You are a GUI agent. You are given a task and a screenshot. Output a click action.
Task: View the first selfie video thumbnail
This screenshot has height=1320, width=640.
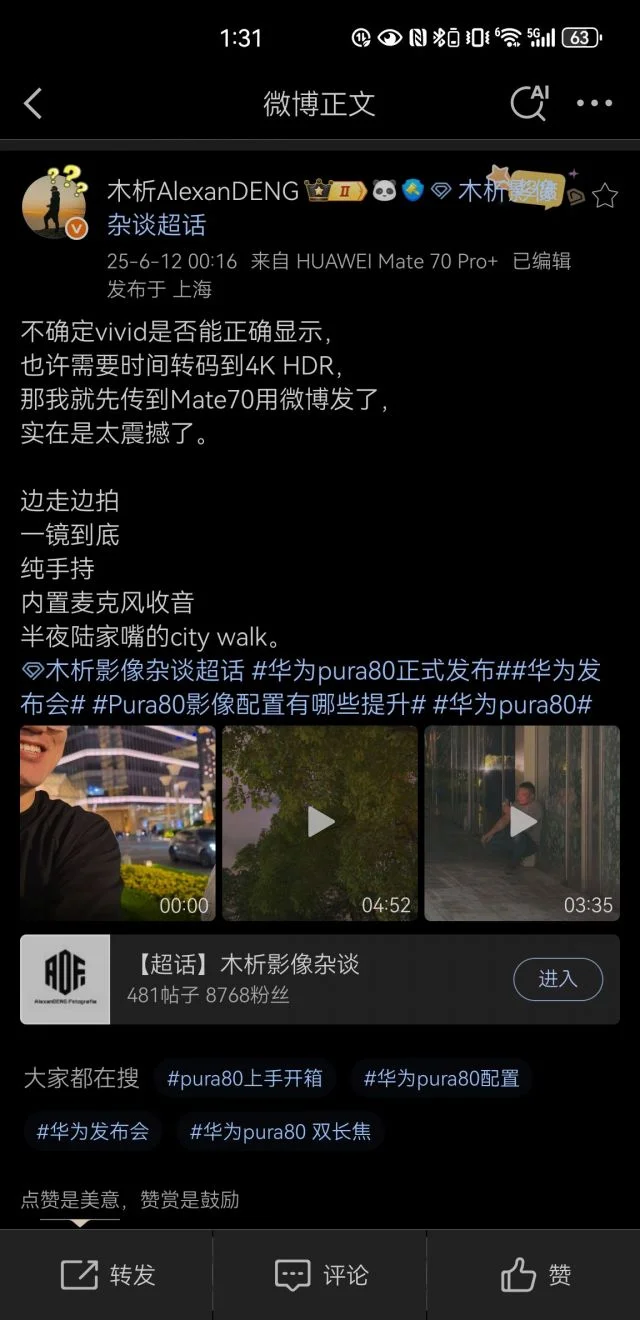click(x=118, y=822)
